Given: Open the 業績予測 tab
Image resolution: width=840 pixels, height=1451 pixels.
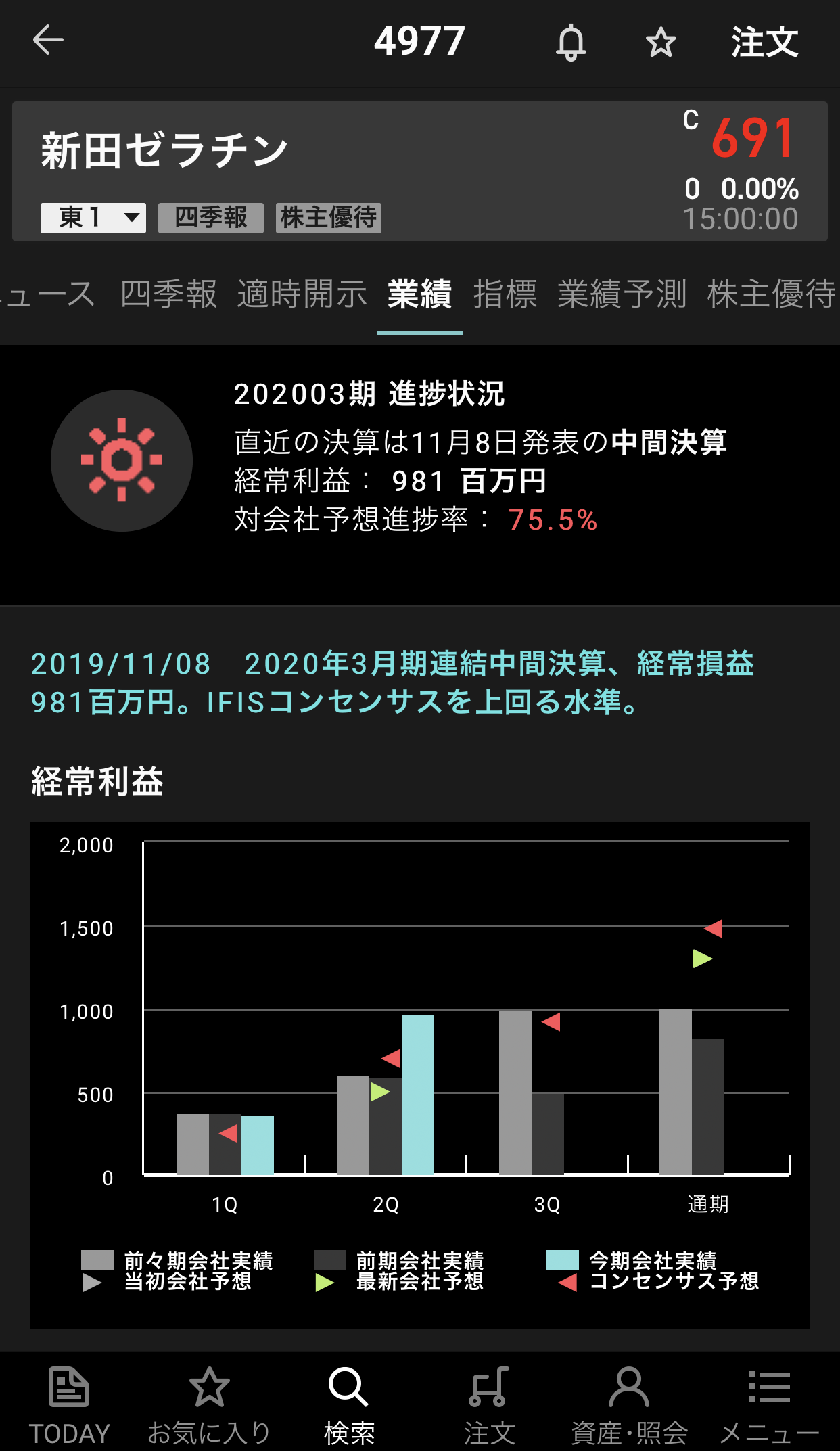Looking at the screenshot, I should 622,294.
